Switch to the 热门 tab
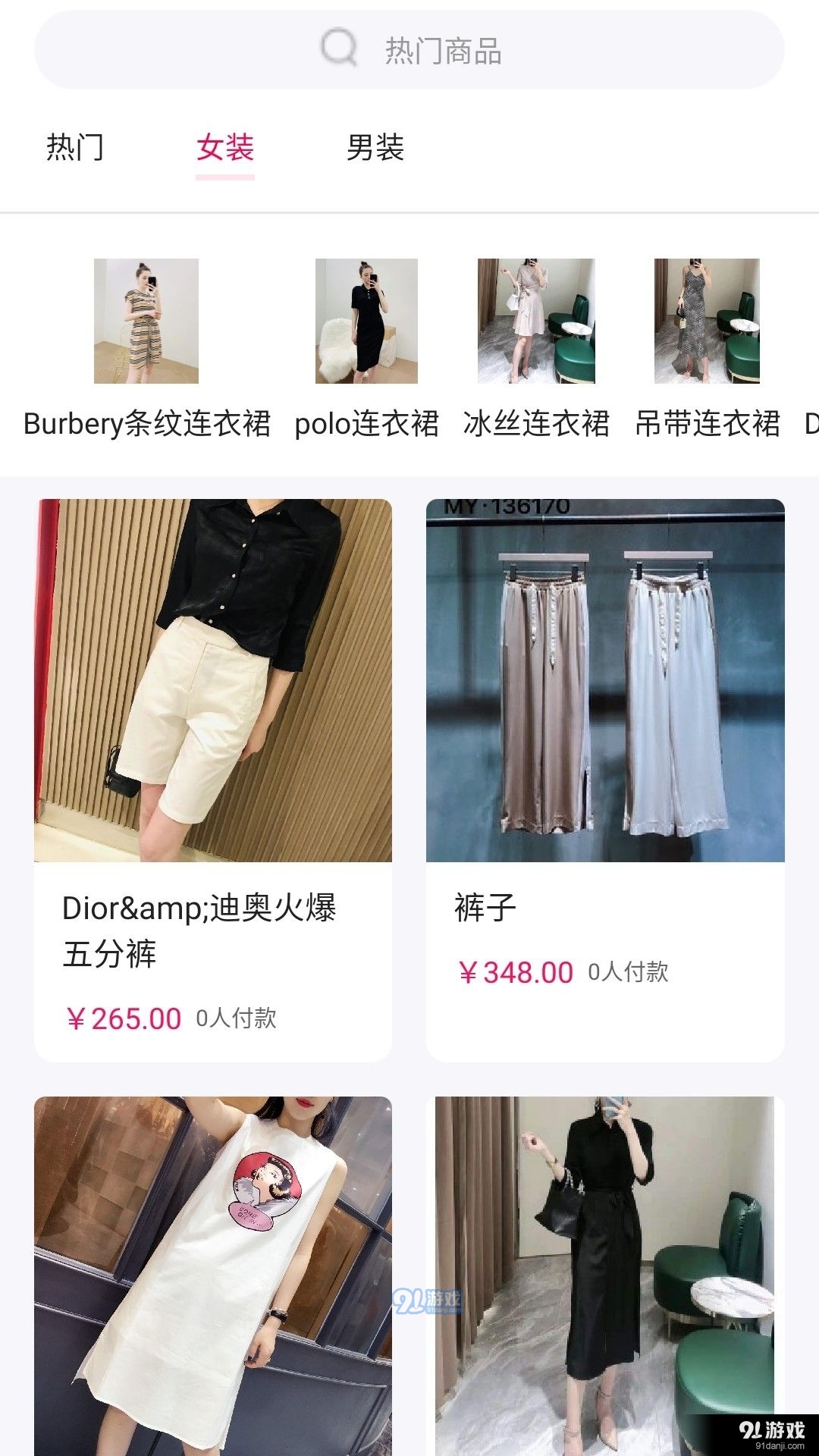 76,149
